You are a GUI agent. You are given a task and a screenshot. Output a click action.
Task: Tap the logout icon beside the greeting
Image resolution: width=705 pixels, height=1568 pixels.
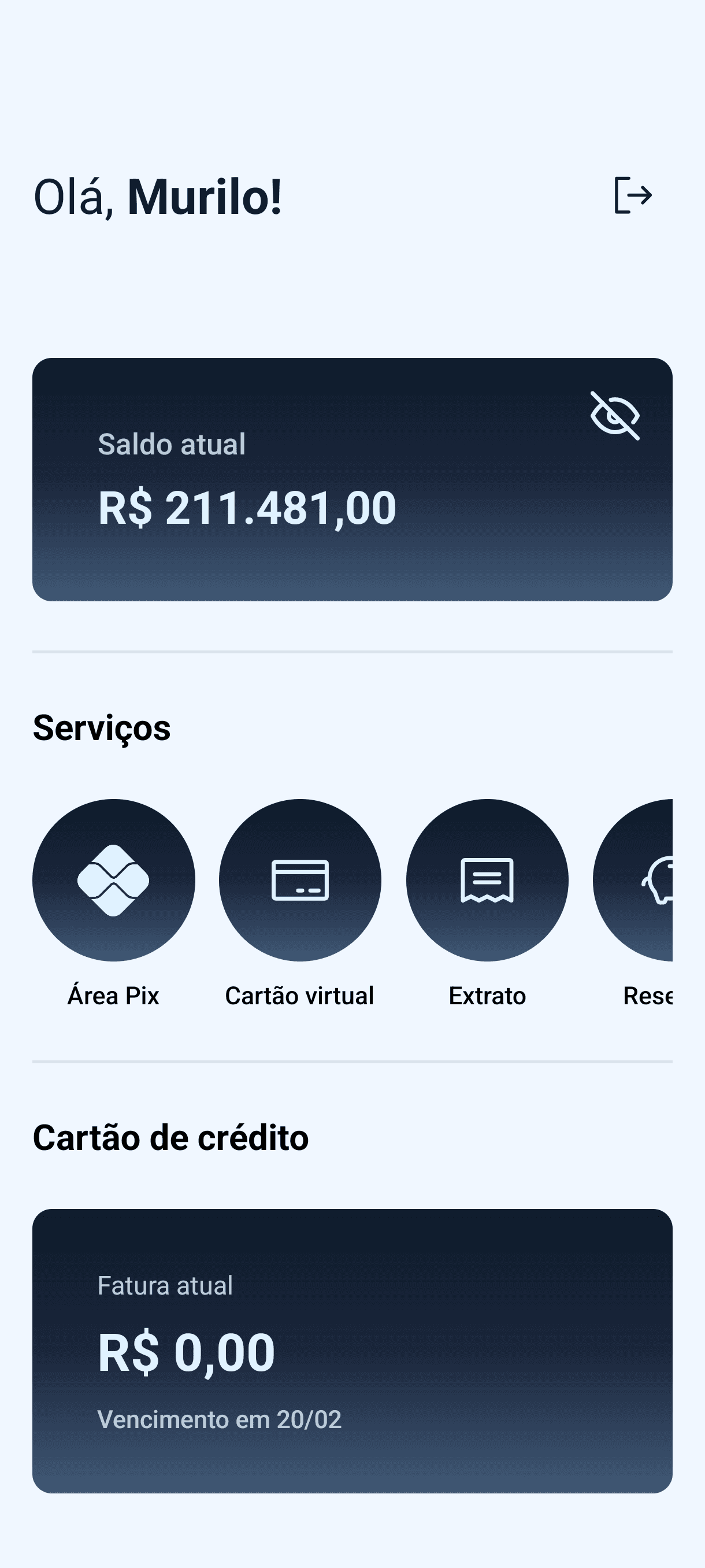(x=633, y=195)
